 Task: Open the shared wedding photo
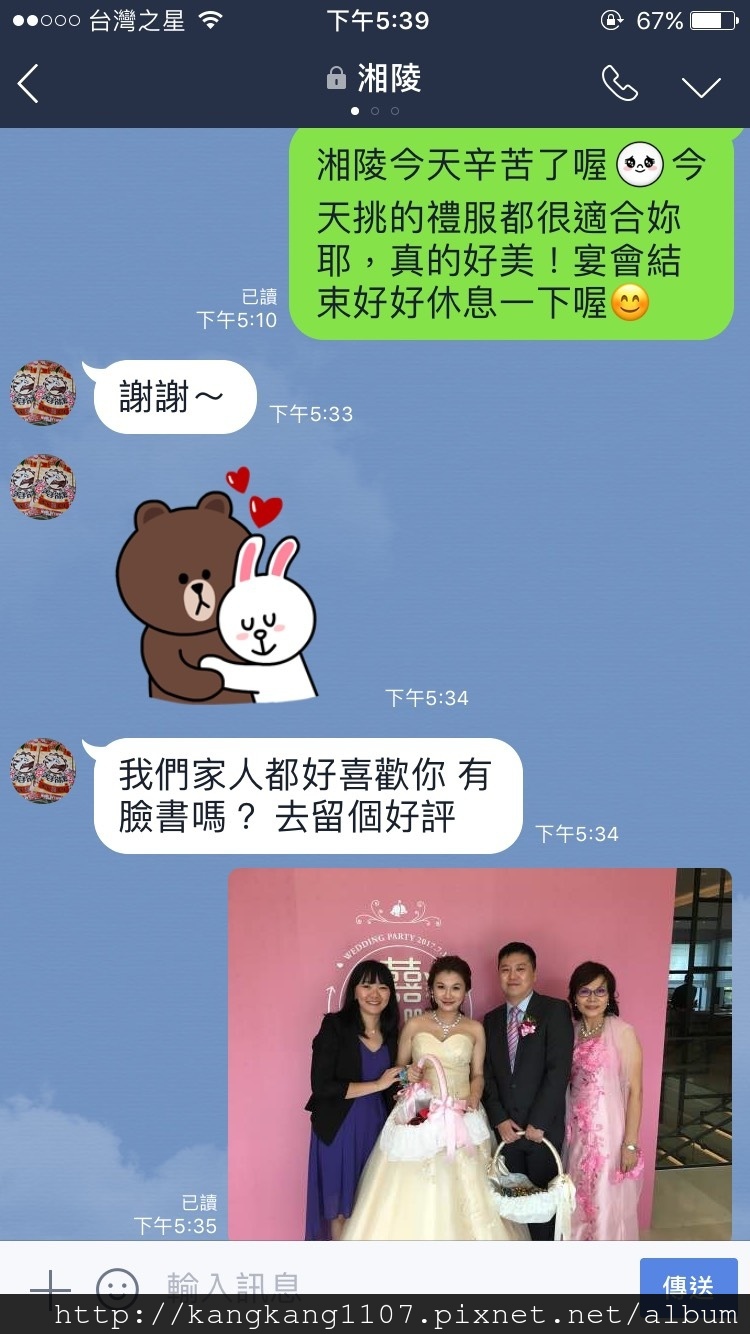480,1054
